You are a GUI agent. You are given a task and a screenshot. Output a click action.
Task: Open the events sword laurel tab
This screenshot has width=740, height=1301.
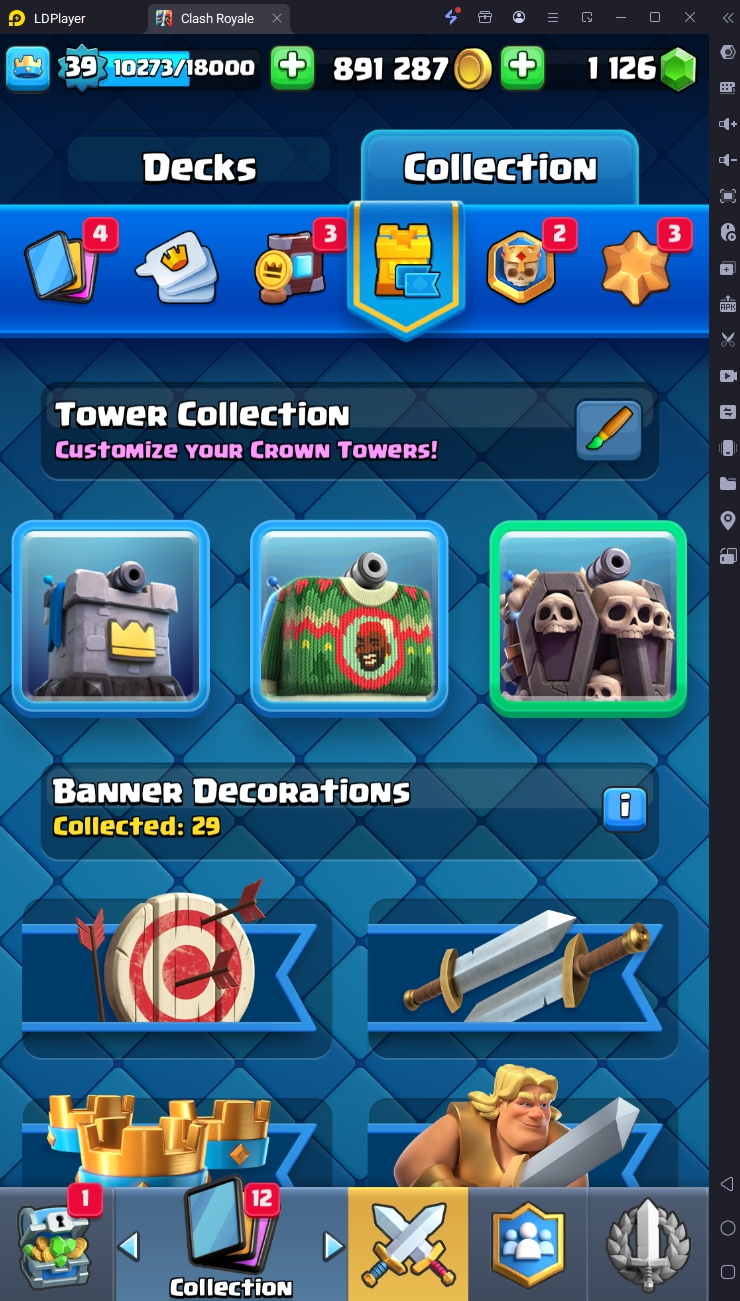pos(648,1243)
